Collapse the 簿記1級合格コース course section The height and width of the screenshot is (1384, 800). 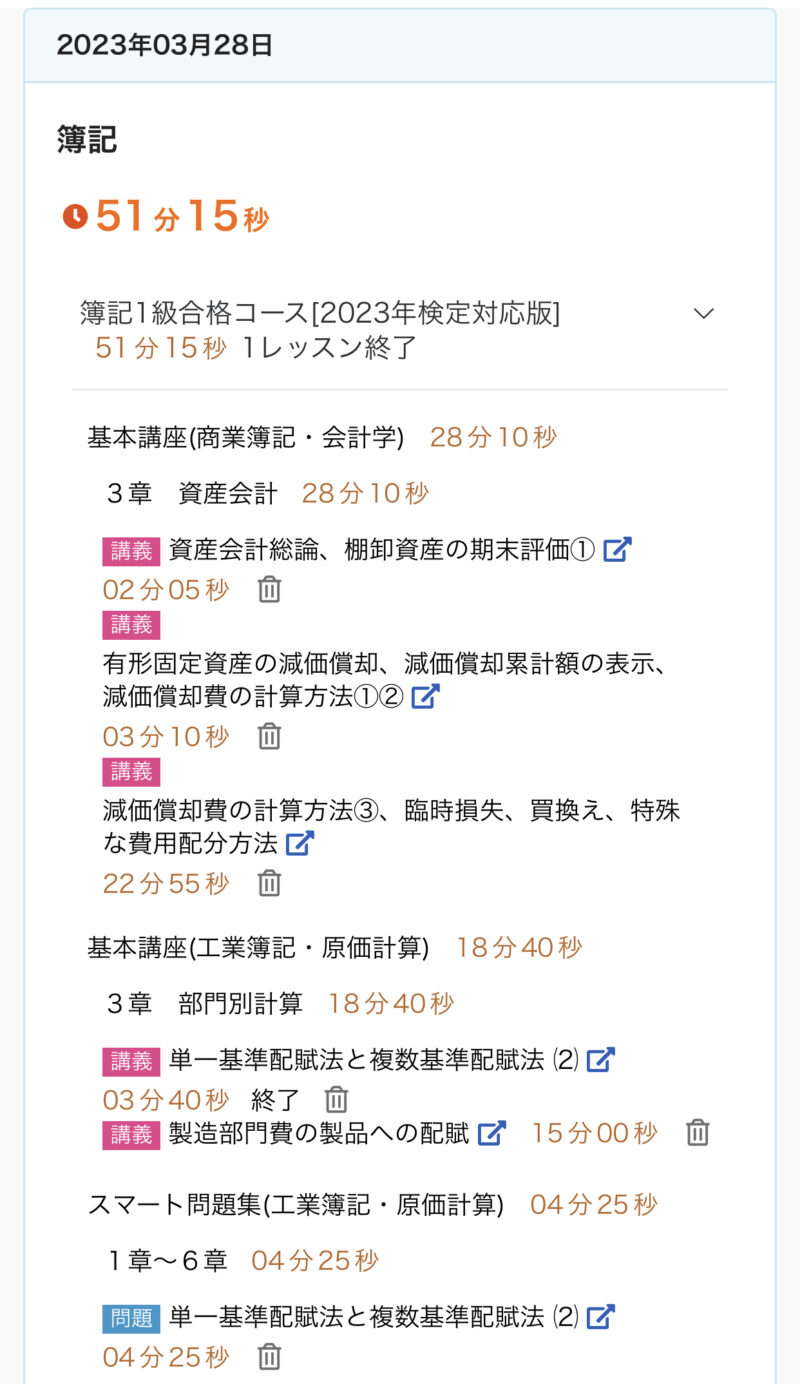(x=704, y=314)
